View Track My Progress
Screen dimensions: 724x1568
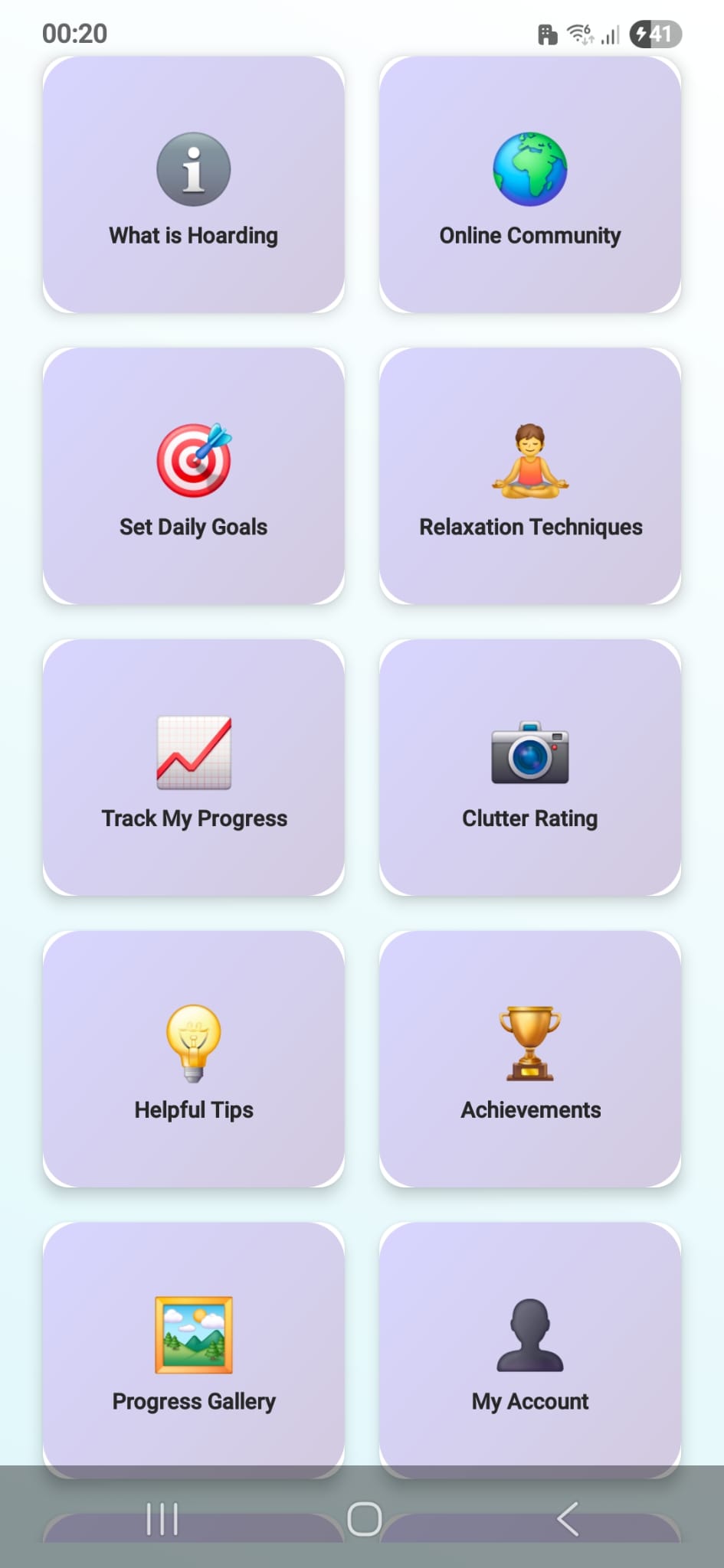tap(194, 768)
